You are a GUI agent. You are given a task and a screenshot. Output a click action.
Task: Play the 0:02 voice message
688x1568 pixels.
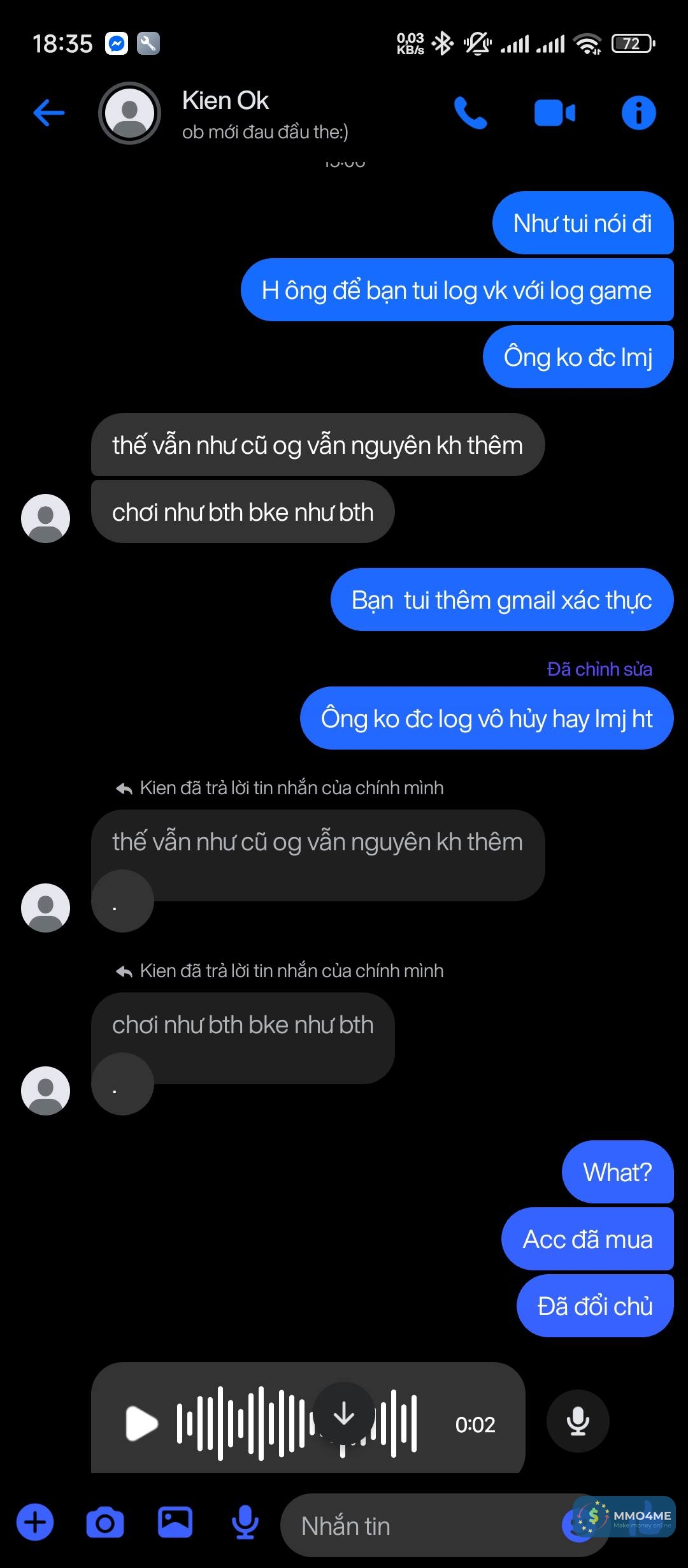pyautogui.click(x=141, y=1423)
